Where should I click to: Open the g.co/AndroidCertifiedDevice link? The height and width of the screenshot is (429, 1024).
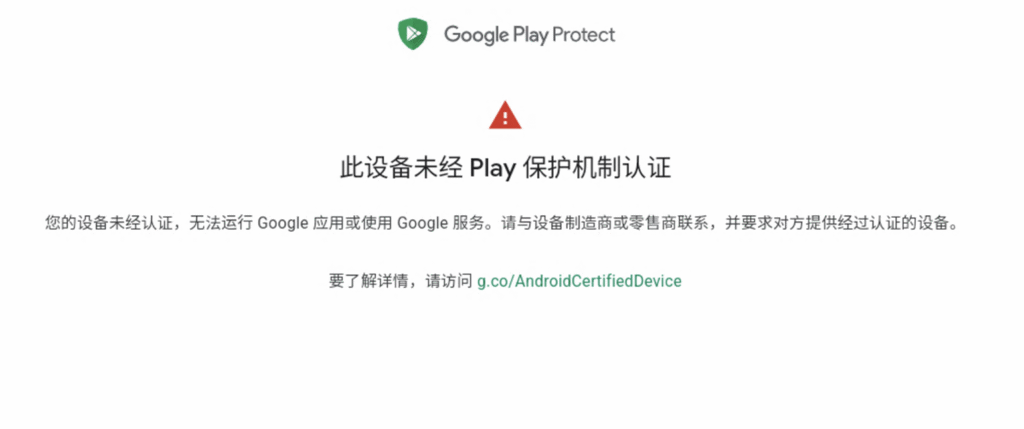point(579,281)
